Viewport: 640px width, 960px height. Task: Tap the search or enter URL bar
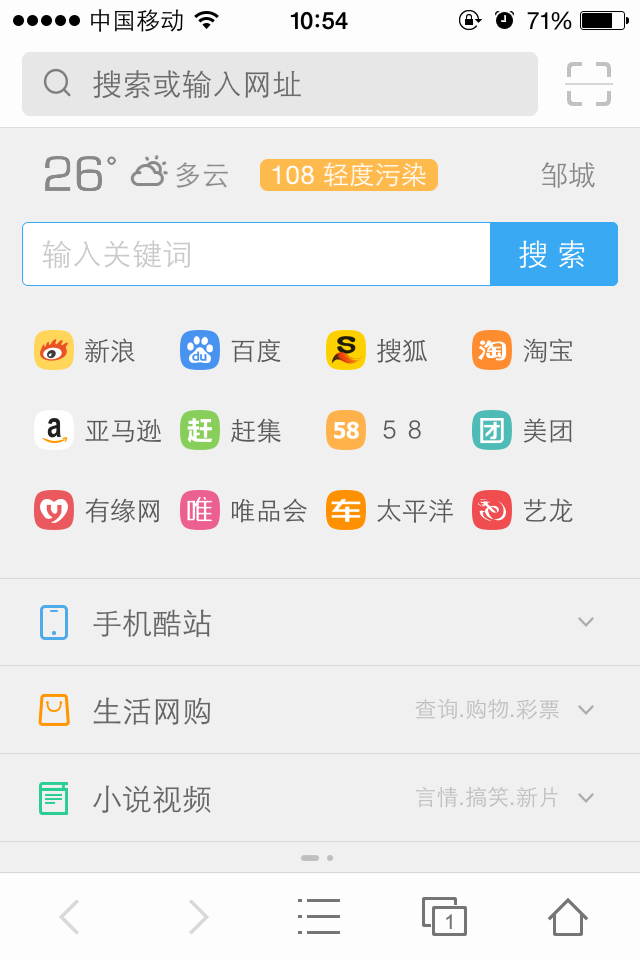280,84
